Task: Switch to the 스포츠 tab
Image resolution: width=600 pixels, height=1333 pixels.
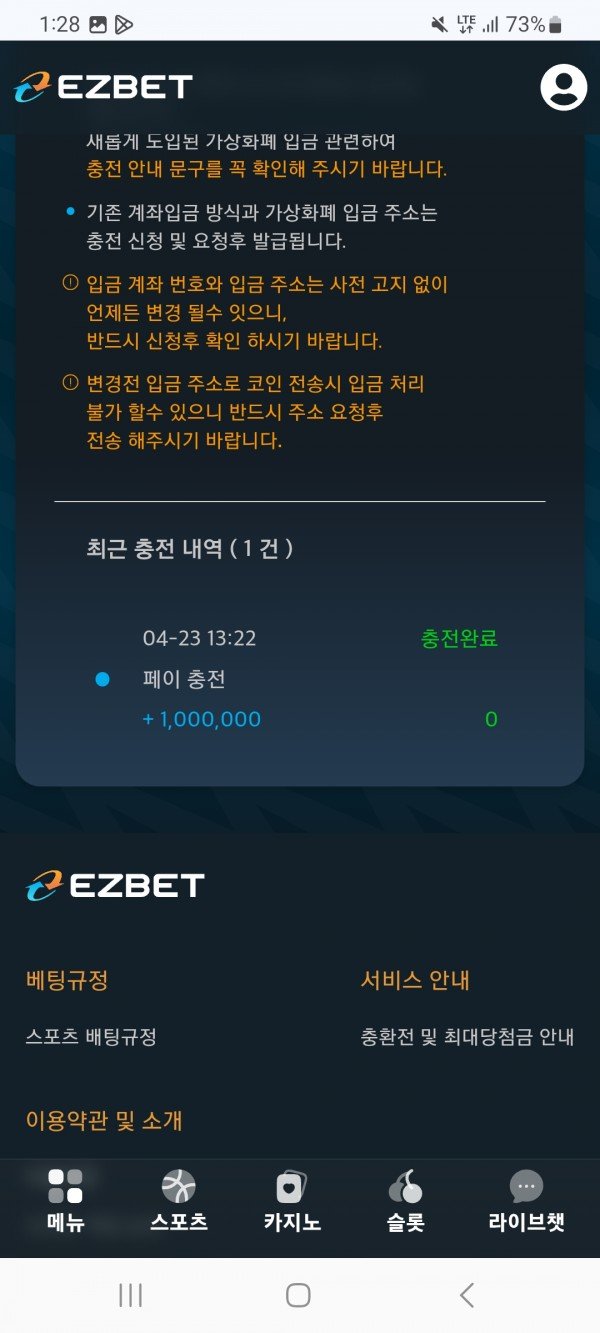Action: point(179,1201)
